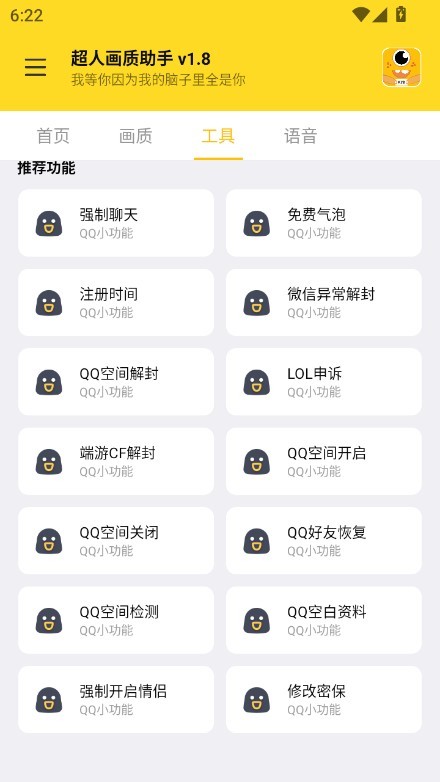The height and width of the screenshot is (782, 440).
Task: Go to the 语音 tab
Action: click(x=300, y=136)
